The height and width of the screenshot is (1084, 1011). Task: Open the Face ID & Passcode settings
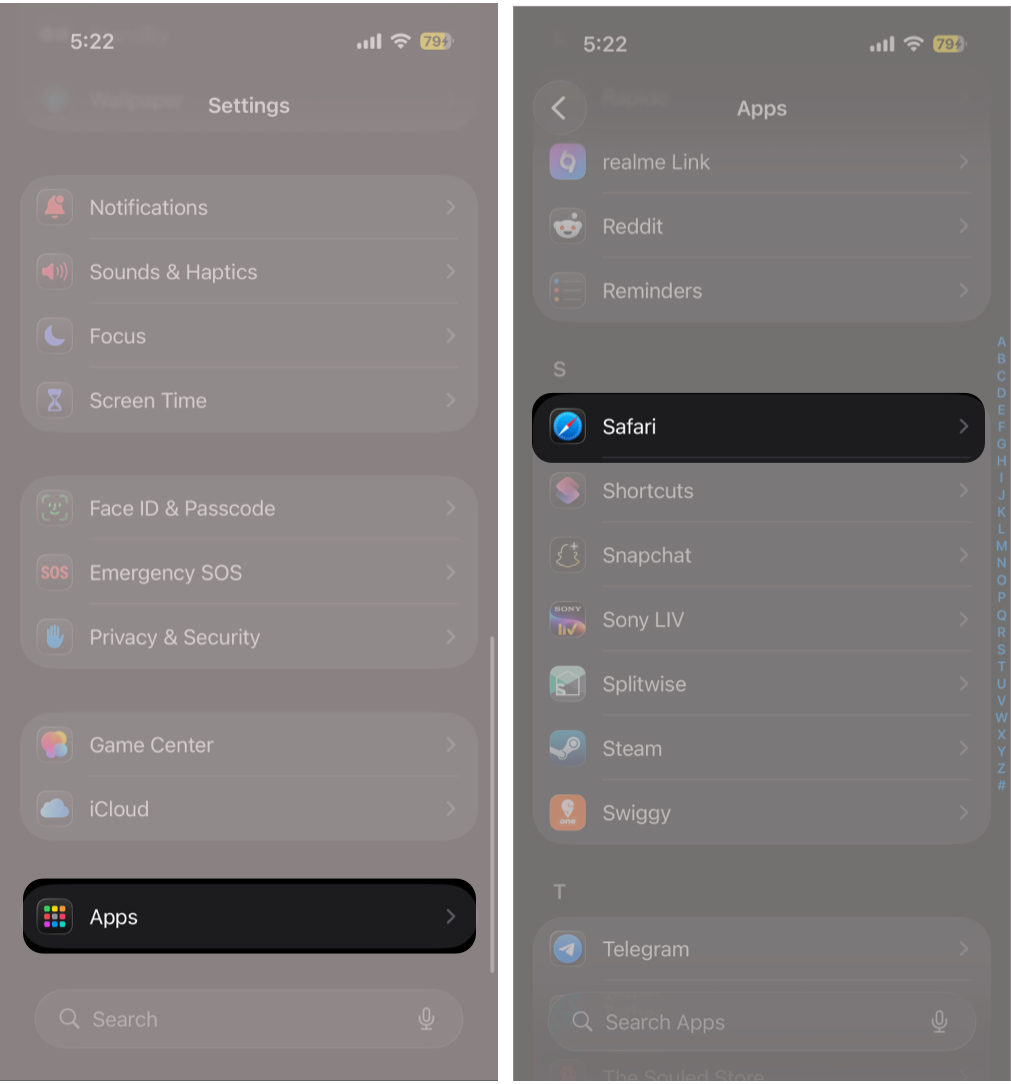click(x=248, y=508)
